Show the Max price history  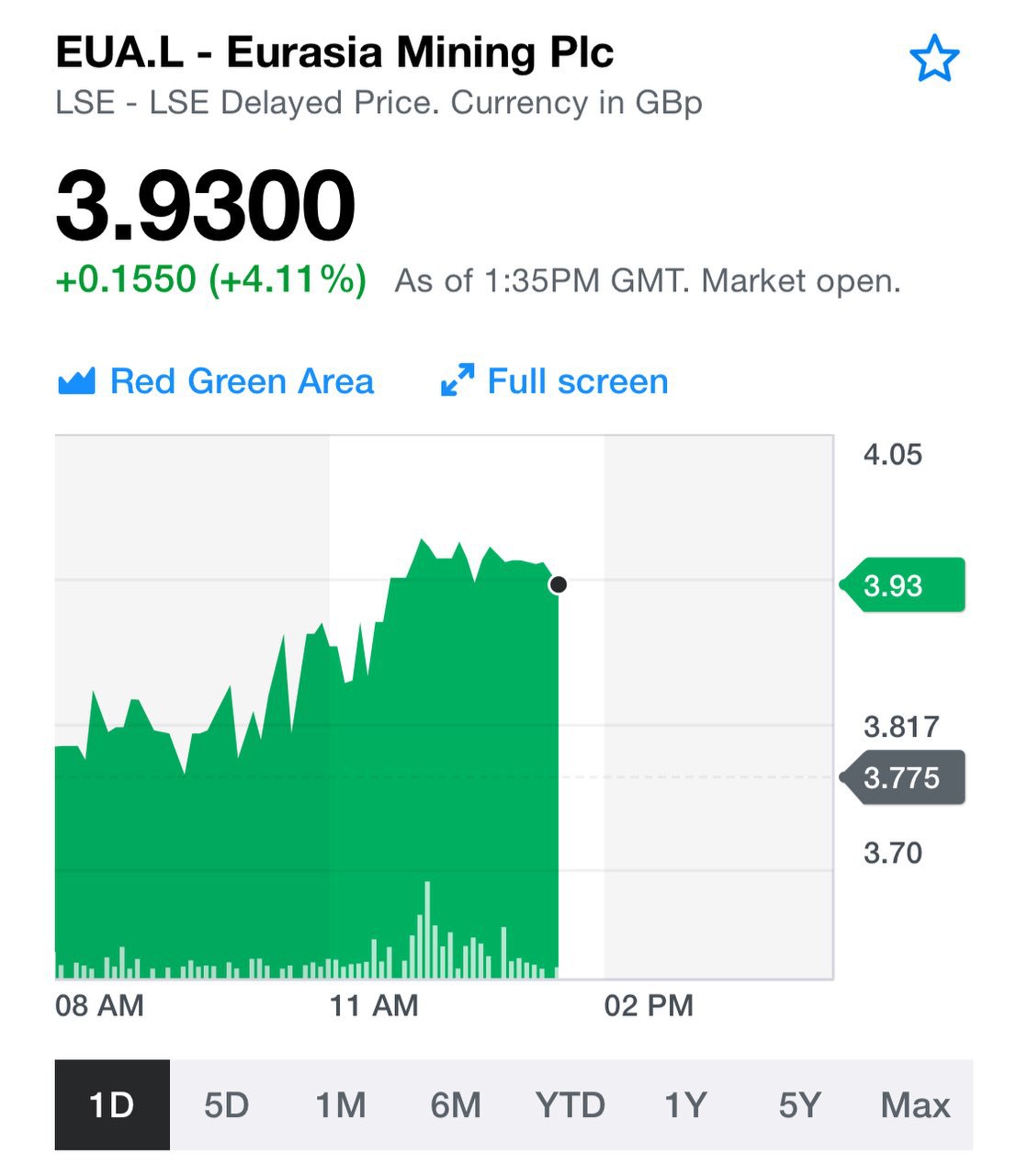(915, 1104)
